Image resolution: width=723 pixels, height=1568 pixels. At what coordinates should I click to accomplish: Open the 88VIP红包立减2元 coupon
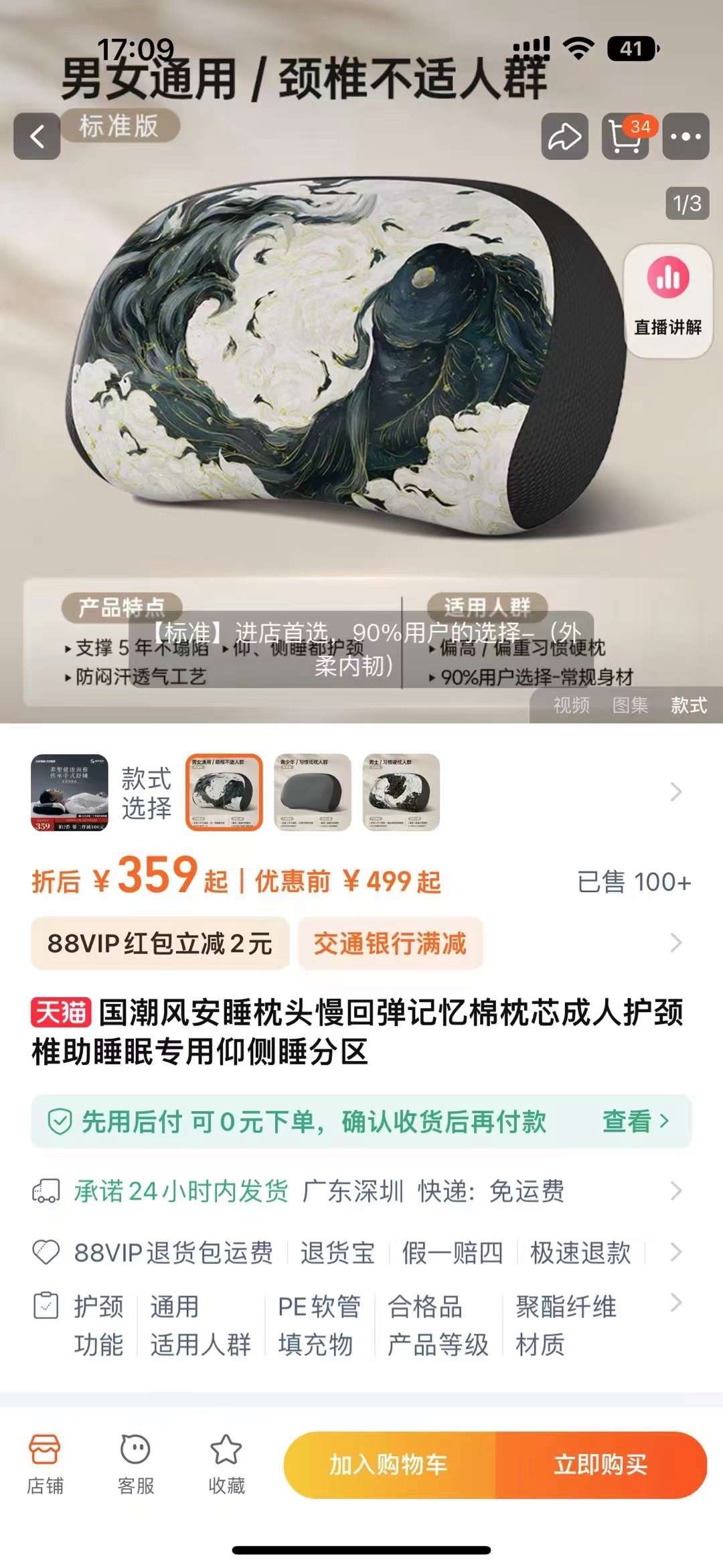tap(160, 943)
